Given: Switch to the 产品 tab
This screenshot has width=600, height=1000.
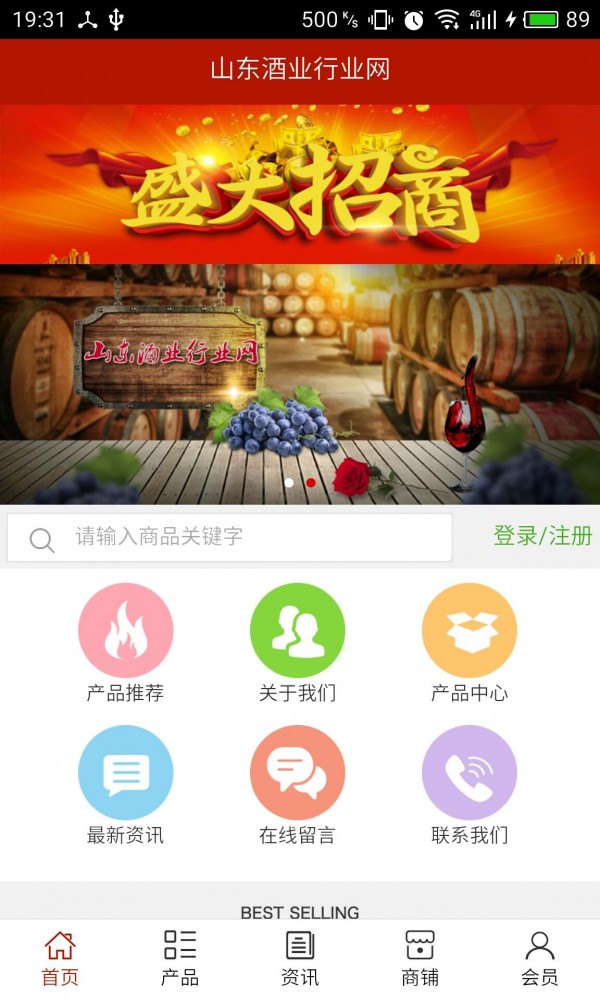Looking at the screenshot, I should pyautogui.click(x=180, y=958).
